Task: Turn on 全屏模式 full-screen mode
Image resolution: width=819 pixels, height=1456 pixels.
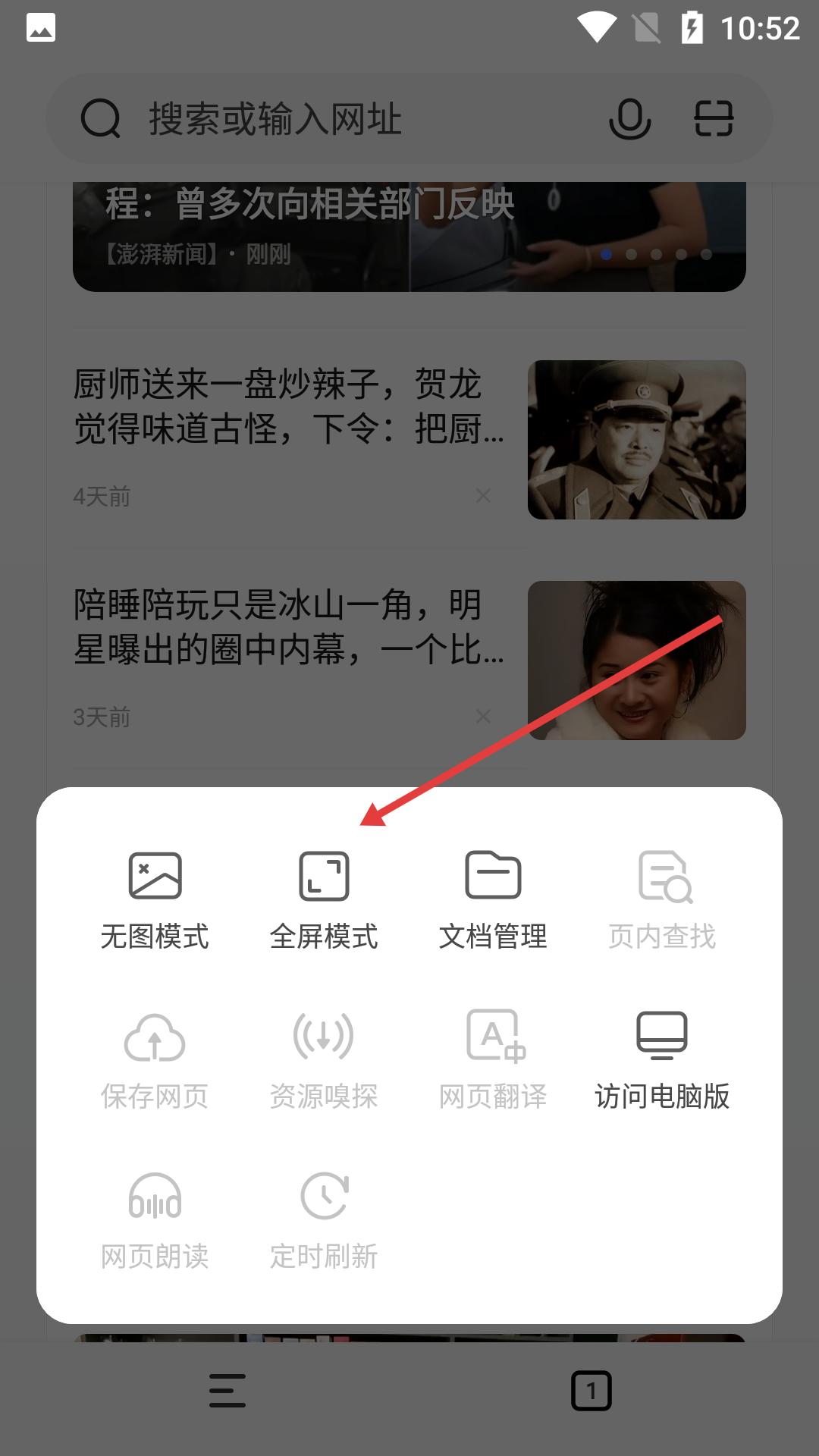Action: coord(324,902)
